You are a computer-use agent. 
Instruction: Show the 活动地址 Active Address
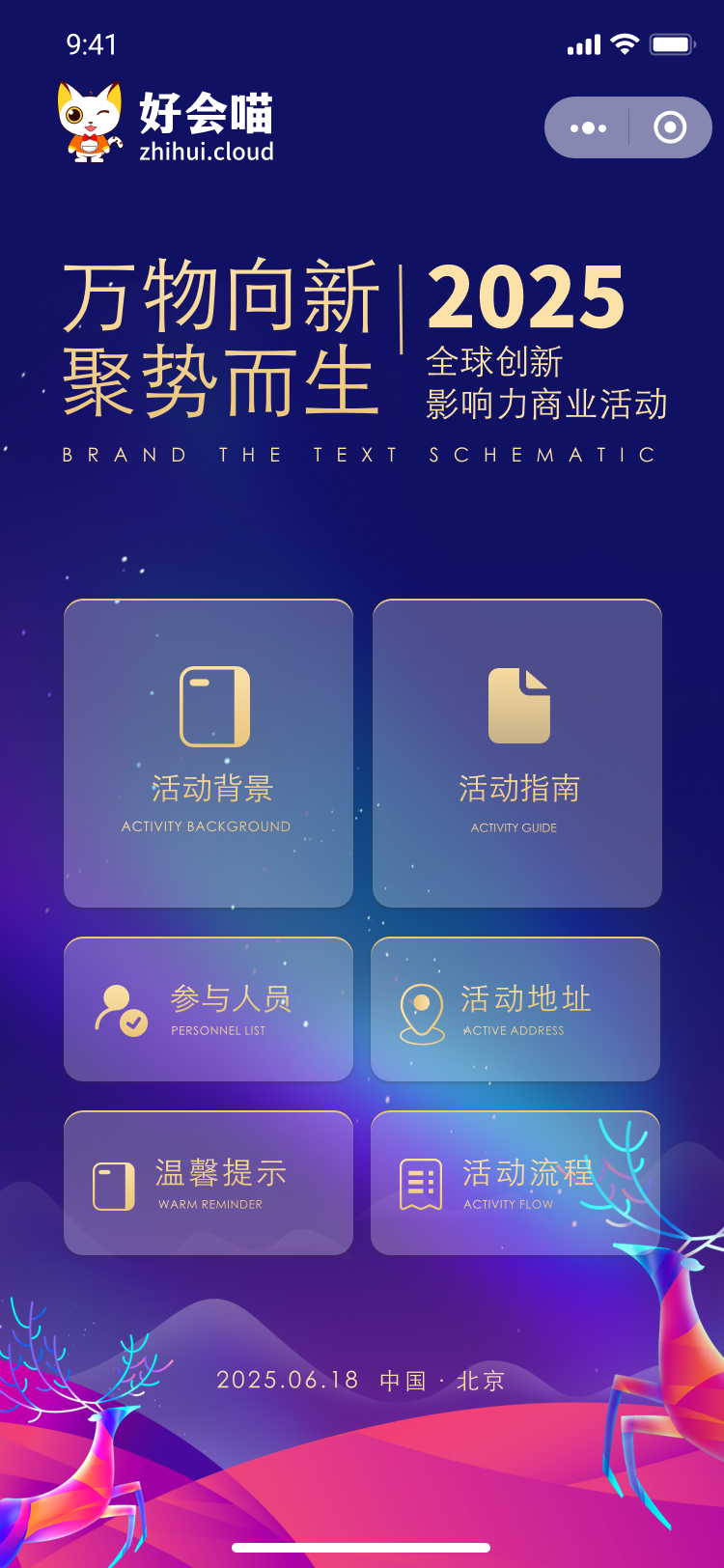click(x=515, y=1009)
